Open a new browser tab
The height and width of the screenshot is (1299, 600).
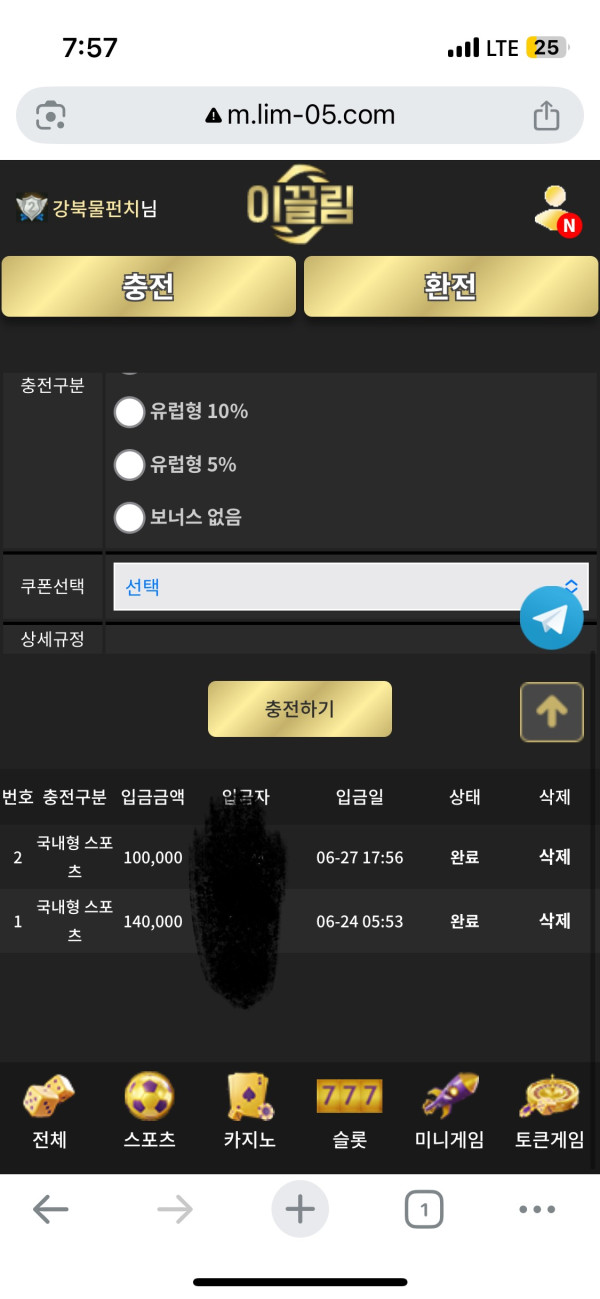(299, 1211)
